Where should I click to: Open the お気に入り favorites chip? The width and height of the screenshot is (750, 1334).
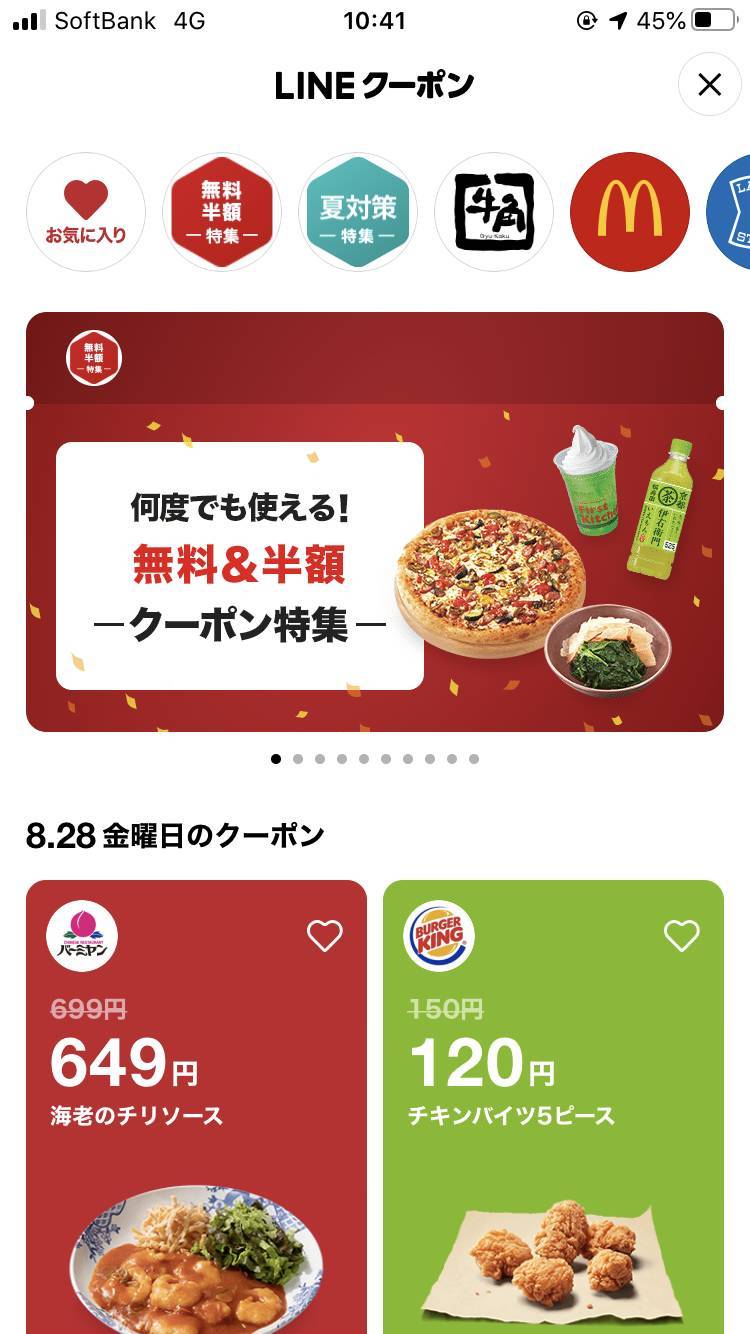[86, 212]
